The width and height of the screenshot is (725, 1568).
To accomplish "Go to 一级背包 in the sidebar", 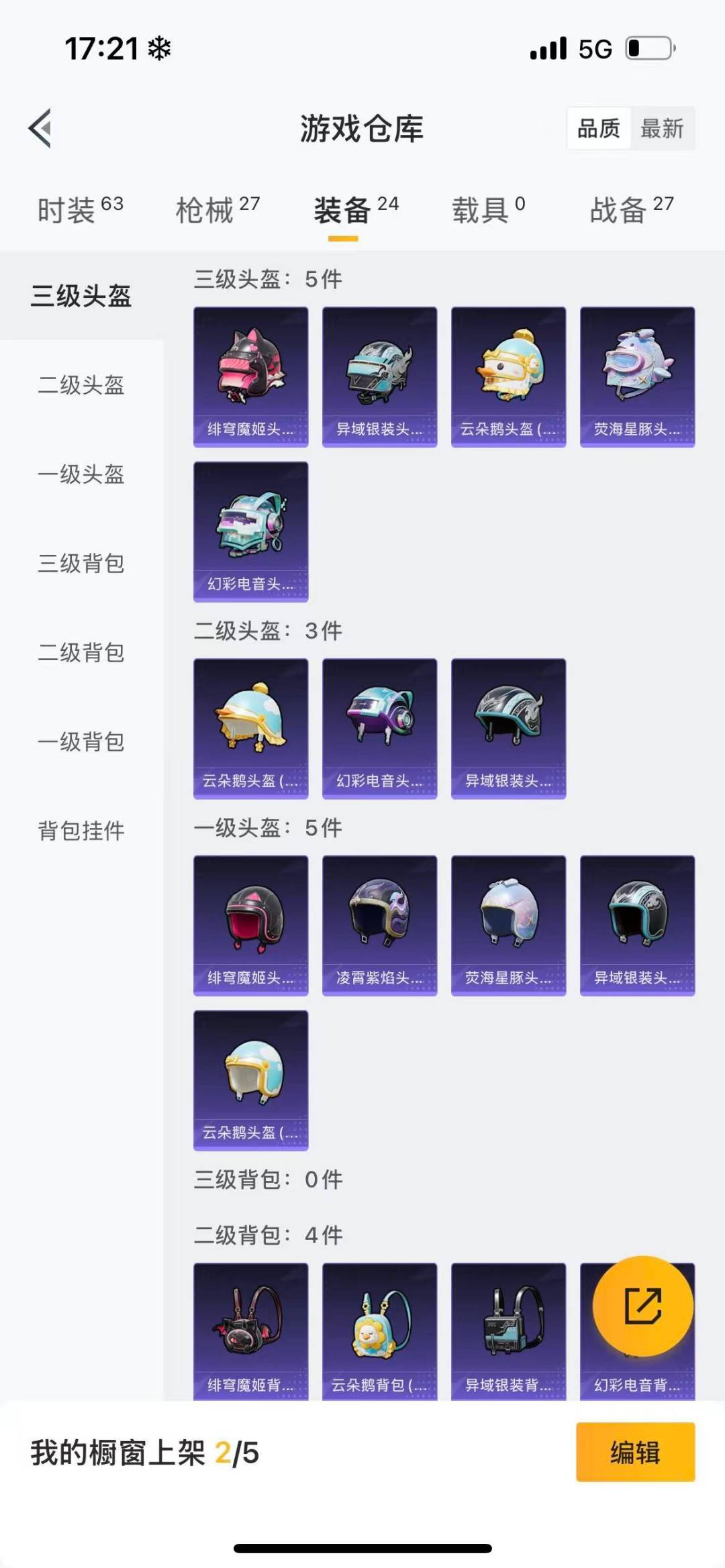I will 81,742.
